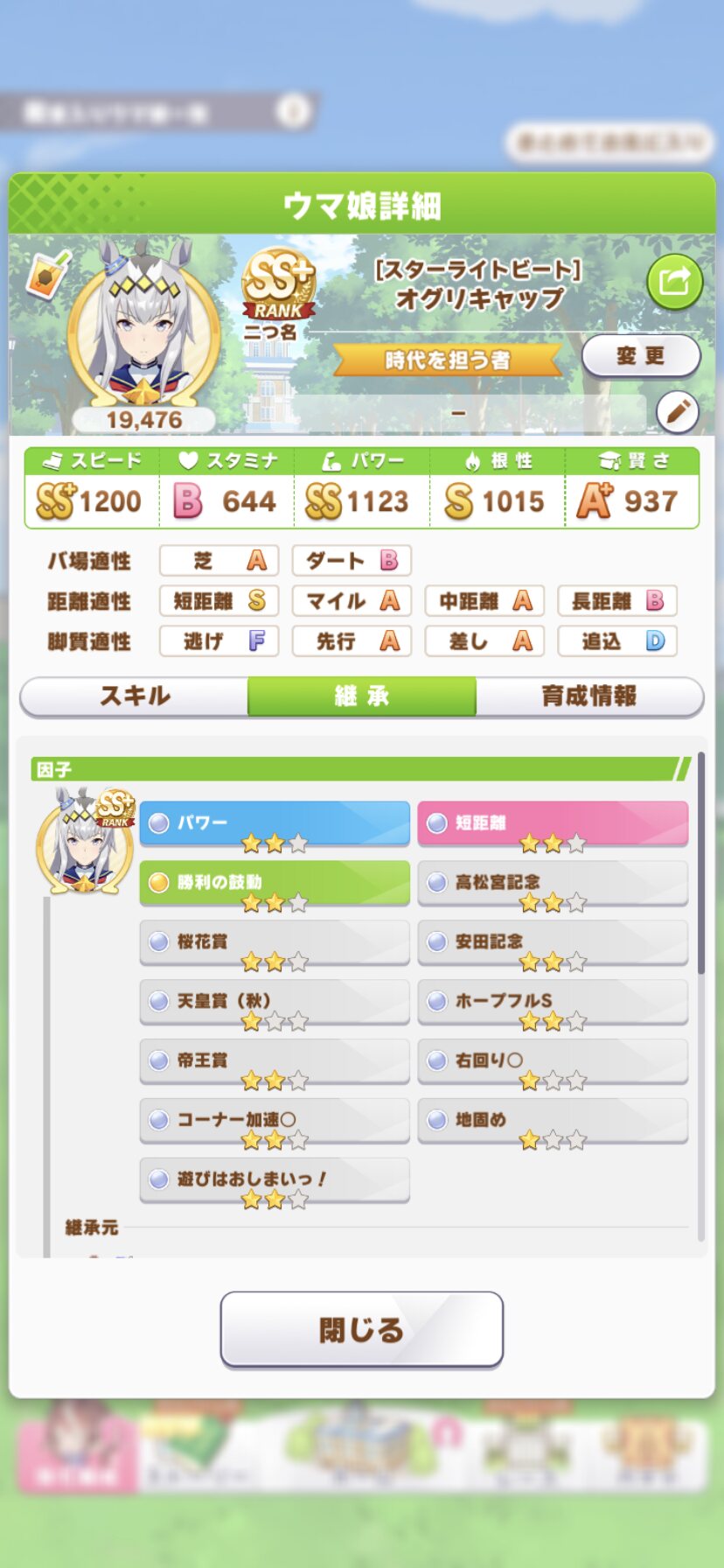
Task: Share this Uma Musume detail card
Action: [x=674, y=282]
